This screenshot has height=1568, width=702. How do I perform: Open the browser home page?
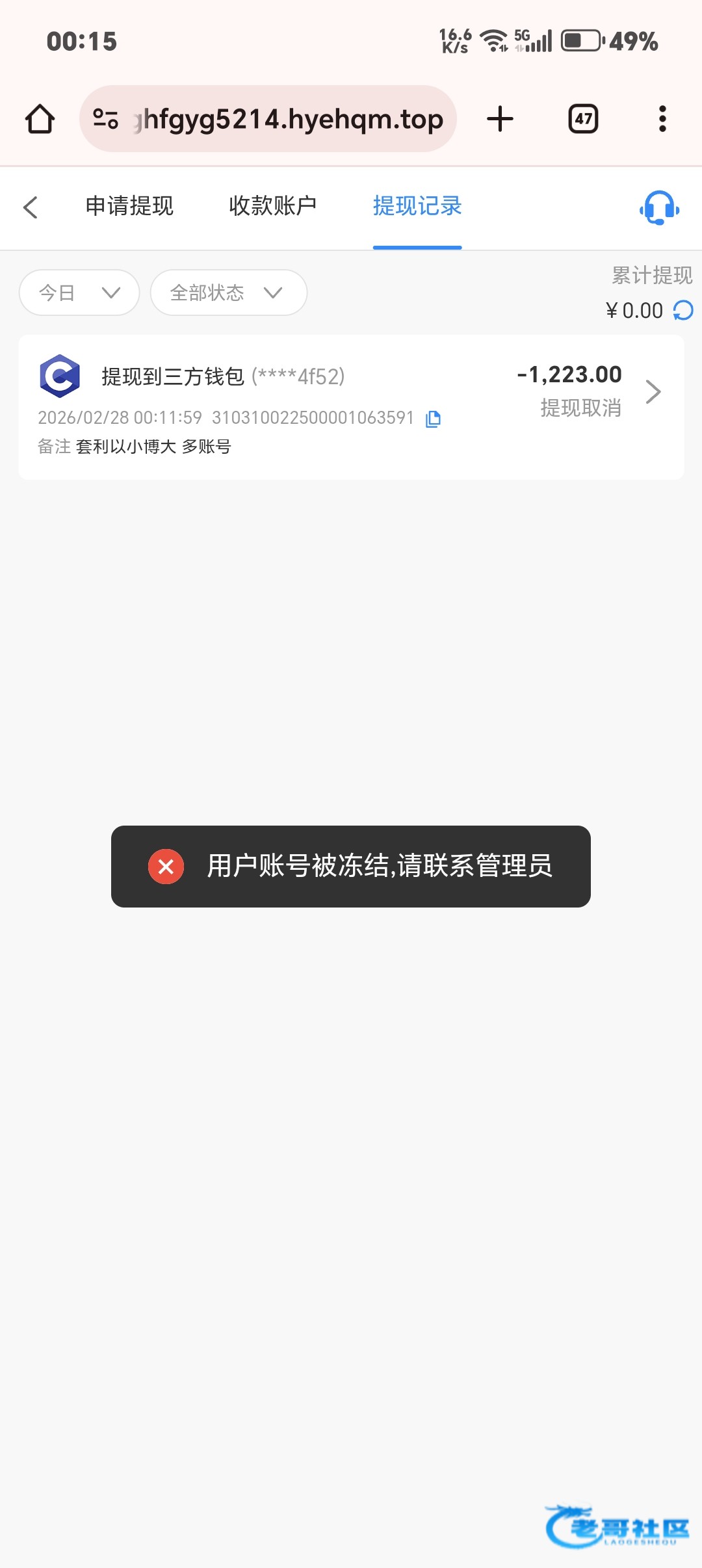coord(40,119)
